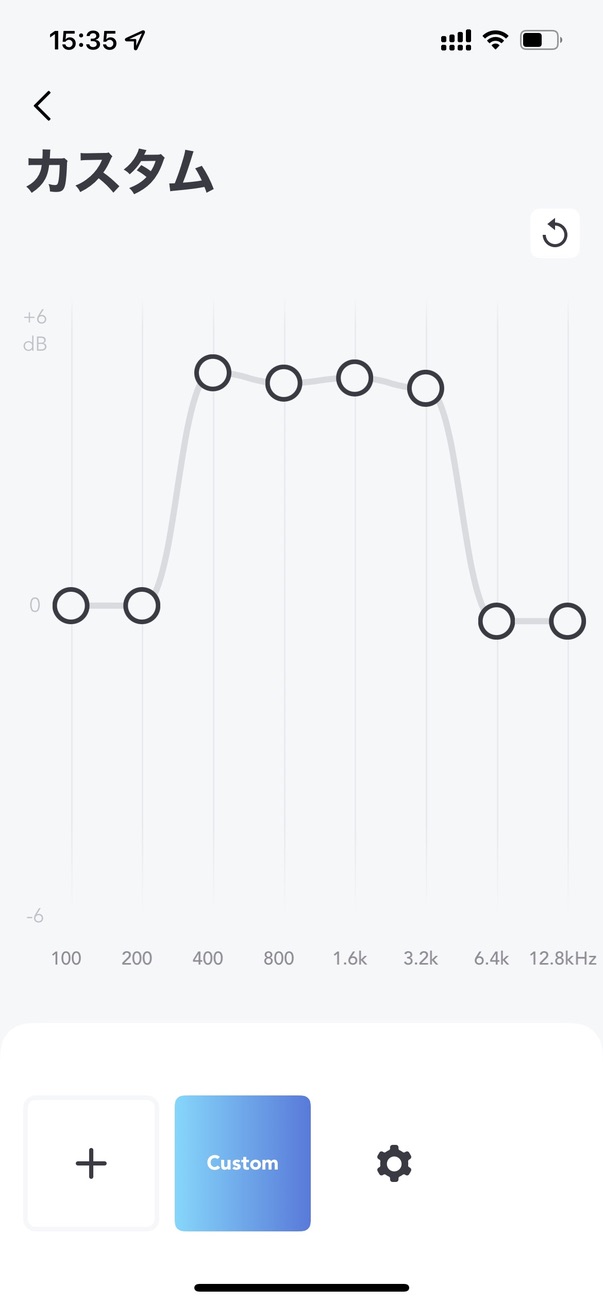The height and width of the screenshot is (1304, 603).
Task: Tap the 200 Hz band handle
Action: click(x=142, y=605)
